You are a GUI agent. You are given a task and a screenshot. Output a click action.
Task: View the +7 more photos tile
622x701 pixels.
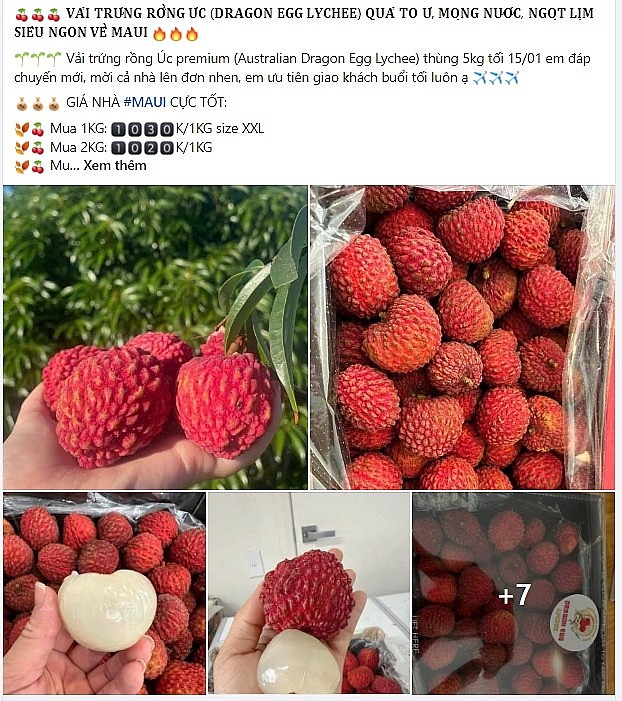coord(513,594)
